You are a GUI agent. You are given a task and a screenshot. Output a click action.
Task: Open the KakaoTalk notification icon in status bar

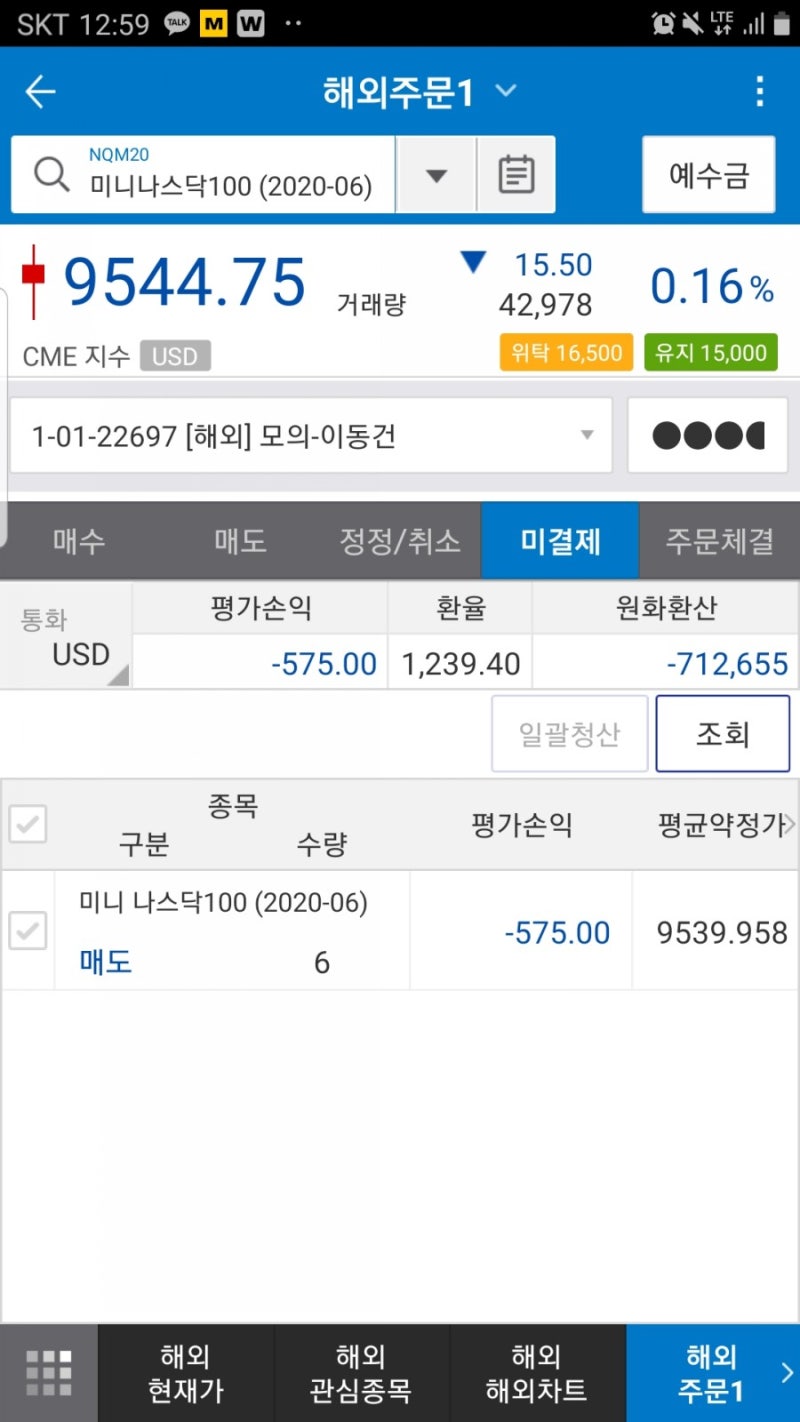tap(175, 22)
